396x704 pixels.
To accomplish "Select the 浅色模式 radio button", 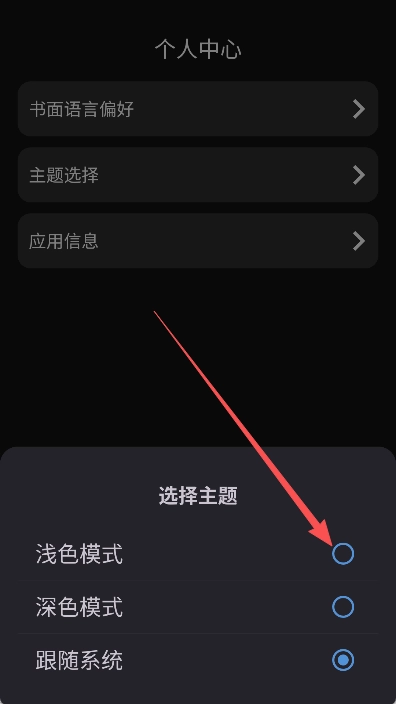I will click(343, 554).
